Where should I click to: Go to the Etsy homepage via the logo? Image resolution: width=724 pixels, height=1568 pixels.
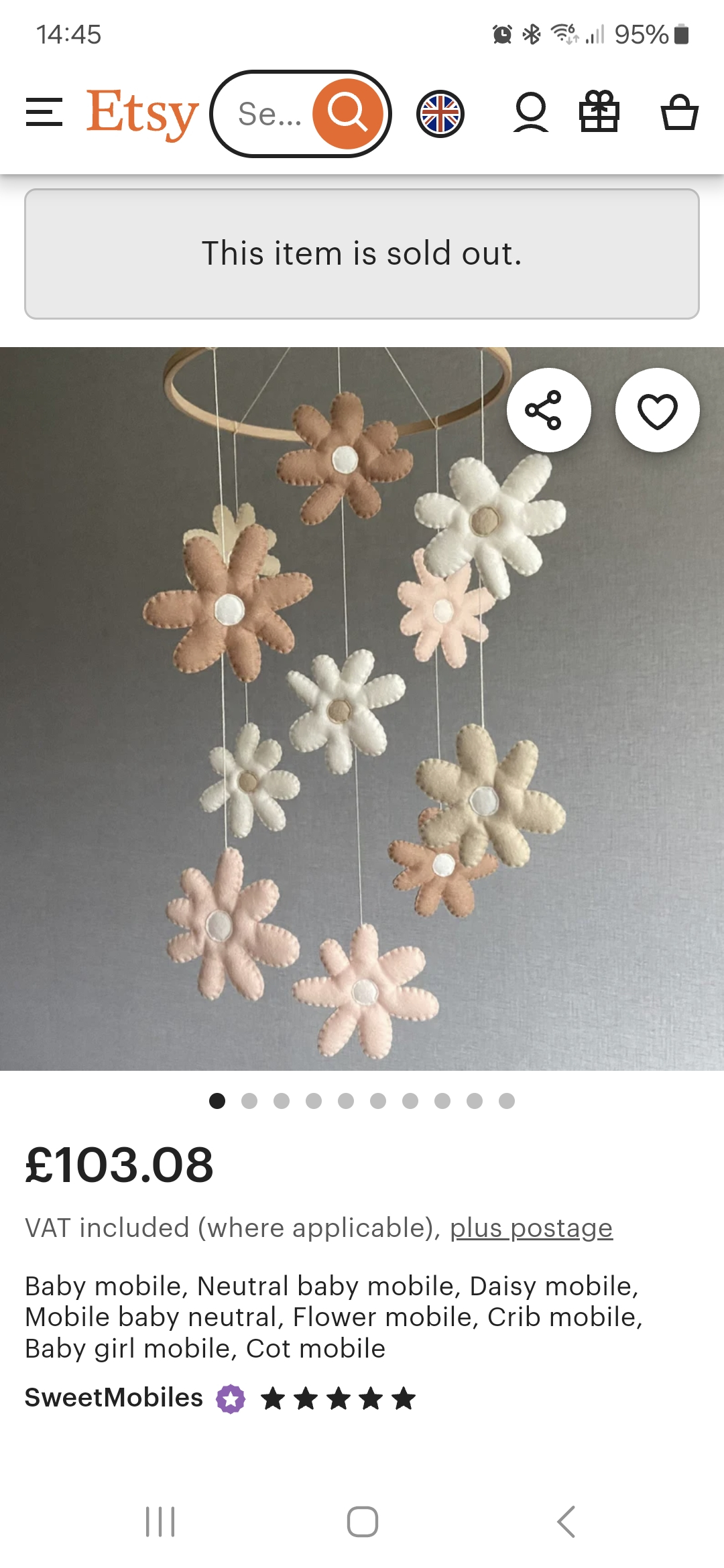click(142, 114)
